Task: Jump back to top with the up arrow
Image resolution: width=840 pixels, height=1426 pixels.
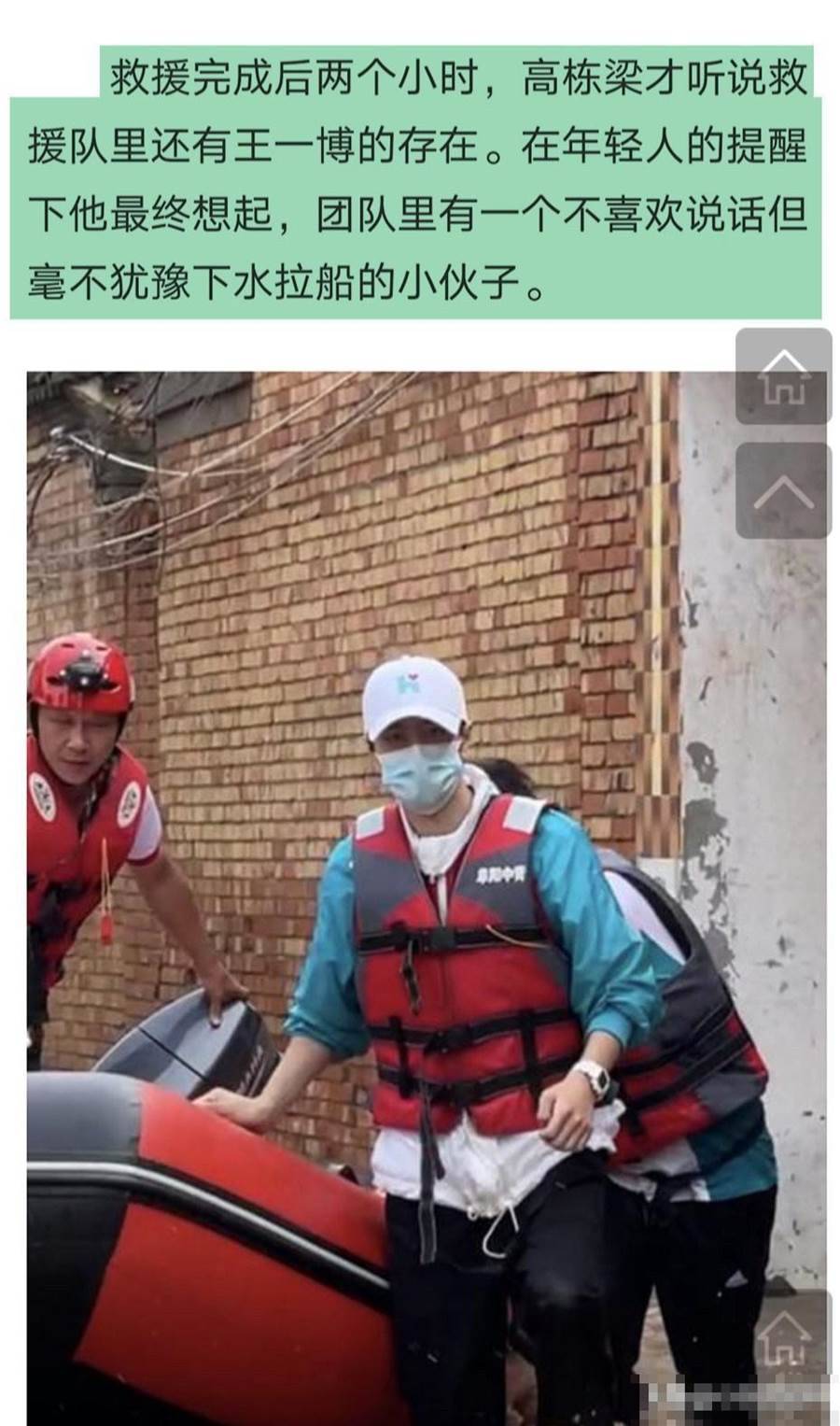Action: coord(783,490)
